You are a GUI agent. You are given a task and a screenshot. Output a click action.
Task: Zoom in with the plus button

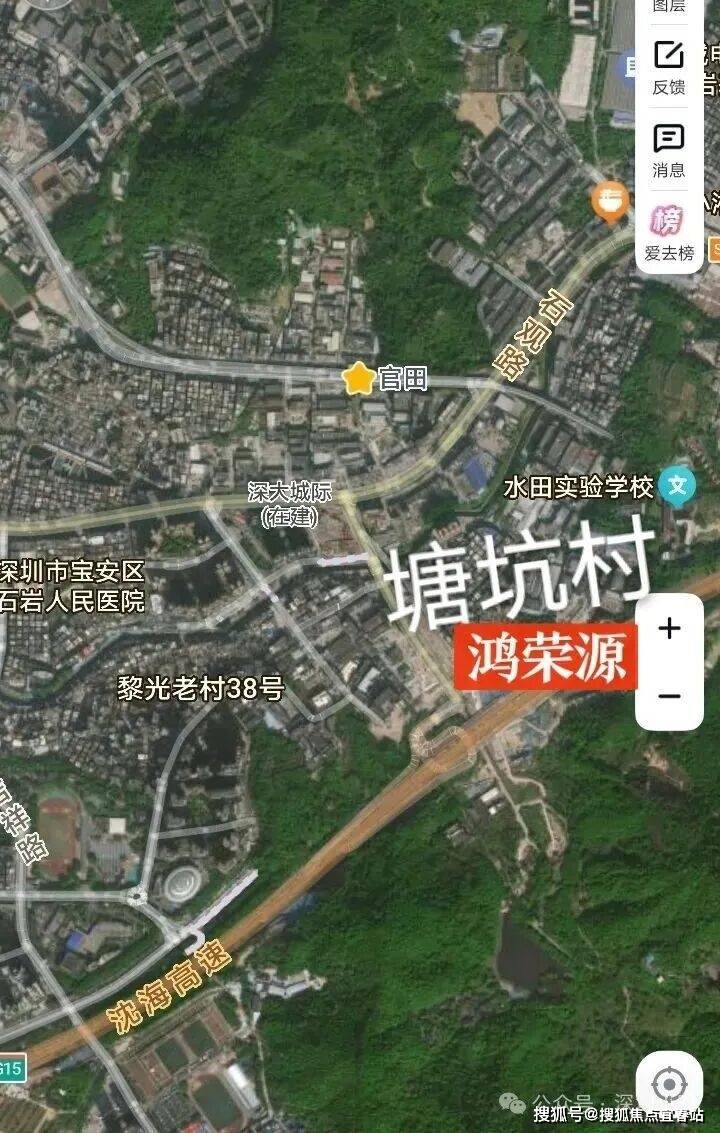tap(669, 628)
